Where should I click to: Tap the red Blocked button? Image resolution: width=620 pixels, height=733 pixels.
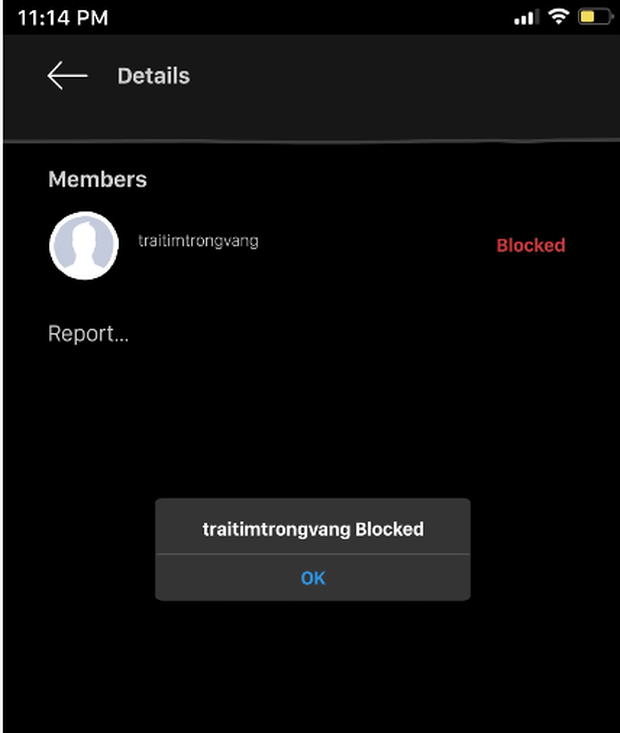pyautogui.click(x=530, y=245)
